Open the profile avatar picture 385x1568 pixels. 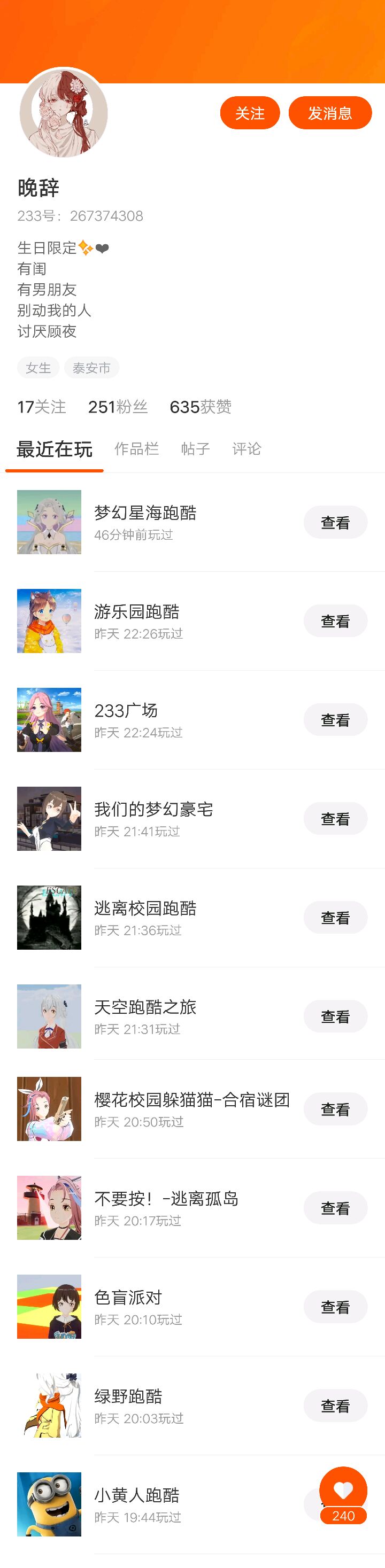63,113
